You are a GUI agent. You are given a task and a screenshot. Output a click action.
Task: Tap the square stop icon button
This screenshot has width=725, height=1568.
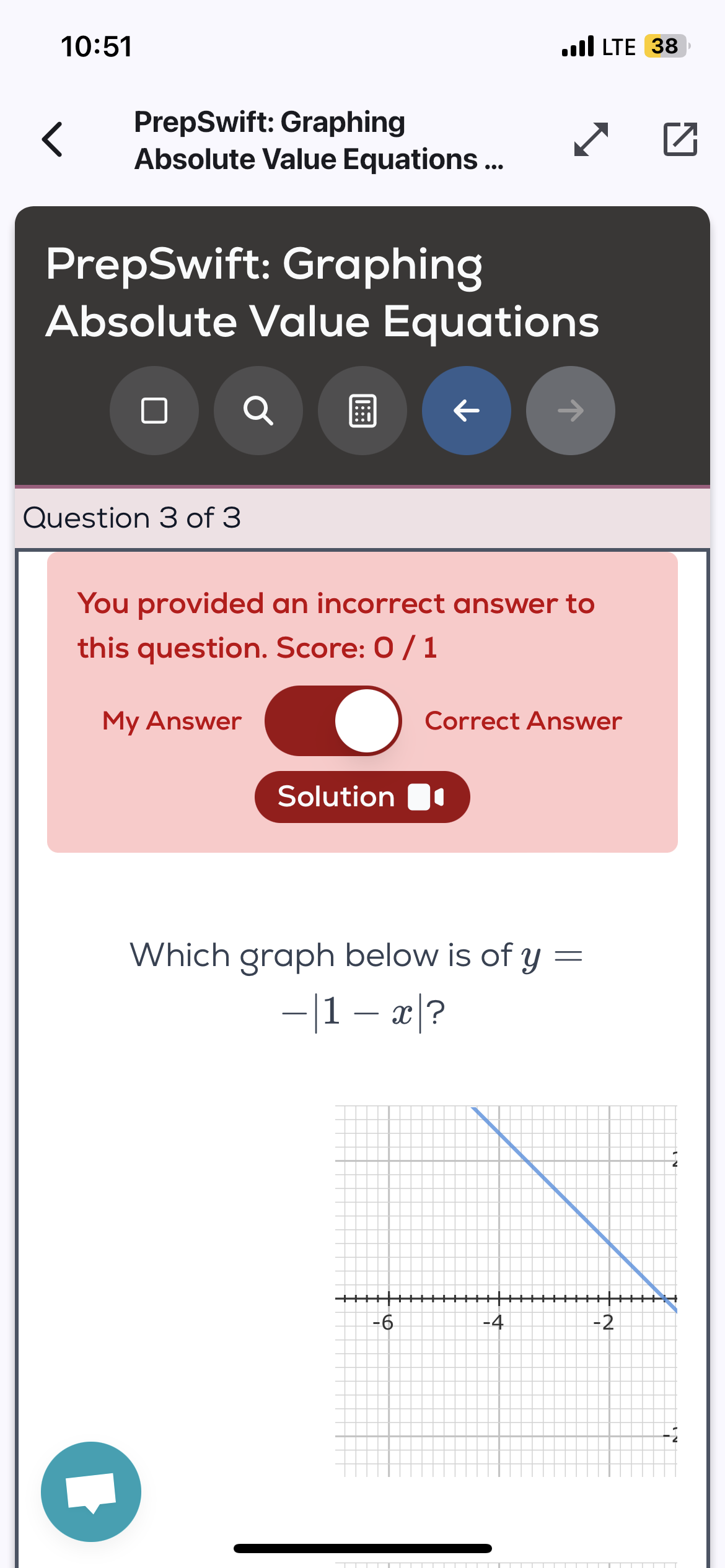tap(154, 411)
